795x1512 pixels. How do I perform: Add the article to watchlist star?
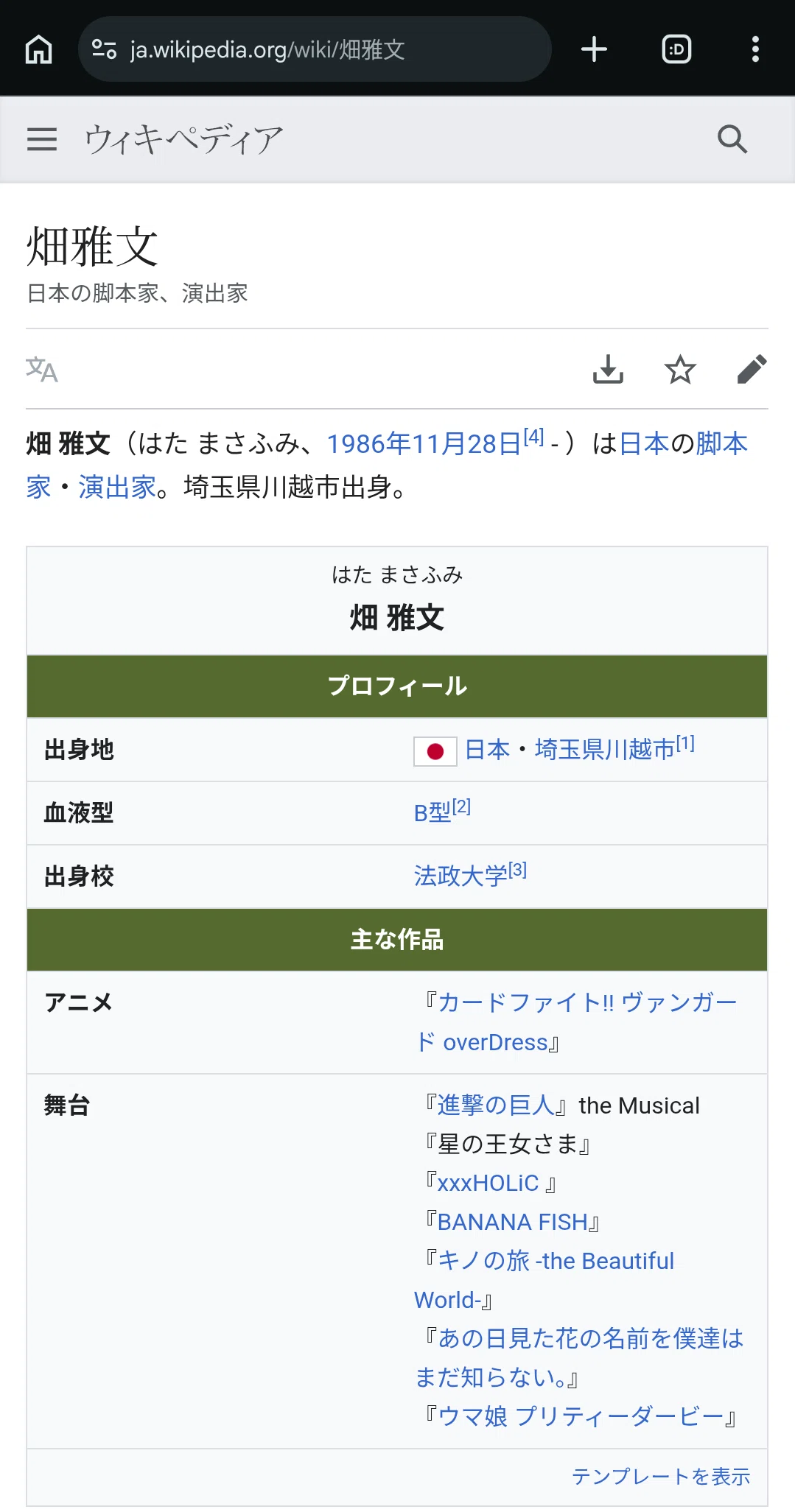680,370
